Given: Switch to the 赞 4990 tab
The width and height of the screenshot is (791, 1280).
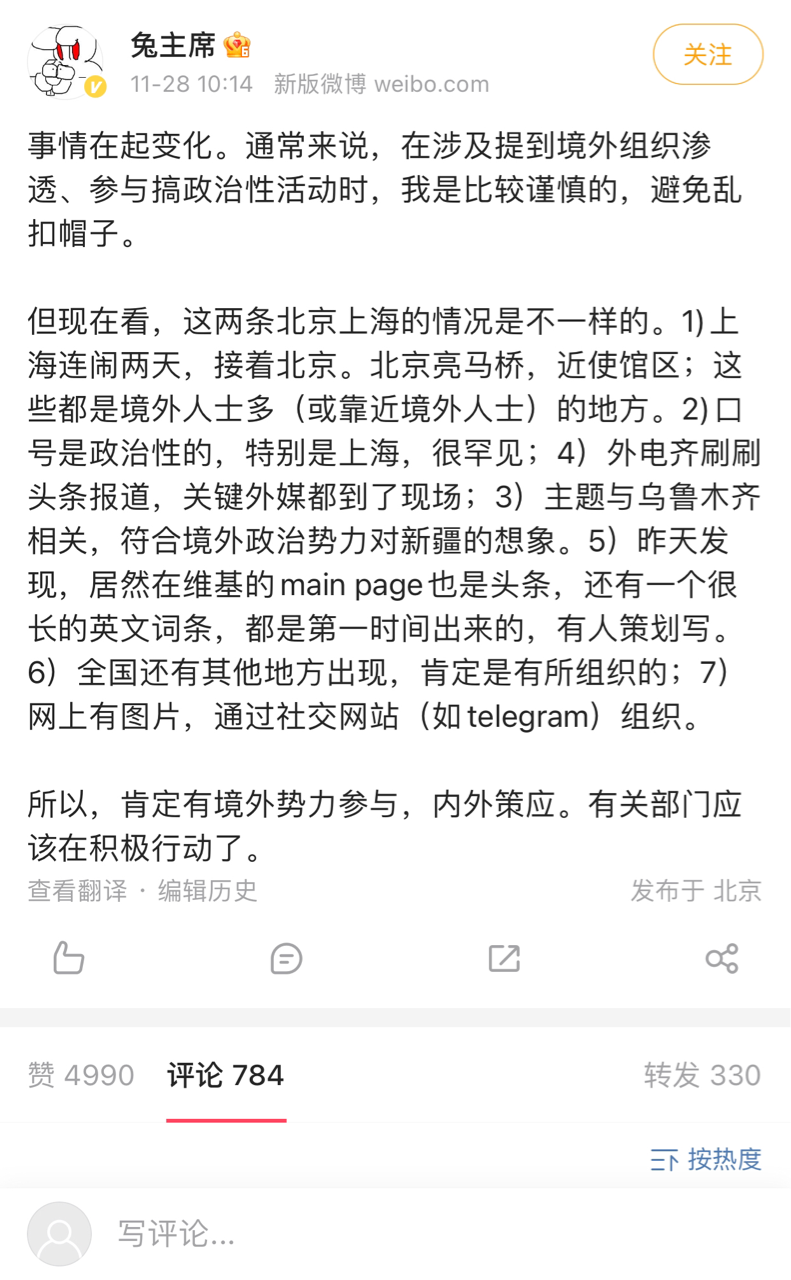Looking at the screenshot, I should [x=80, y=1075].
